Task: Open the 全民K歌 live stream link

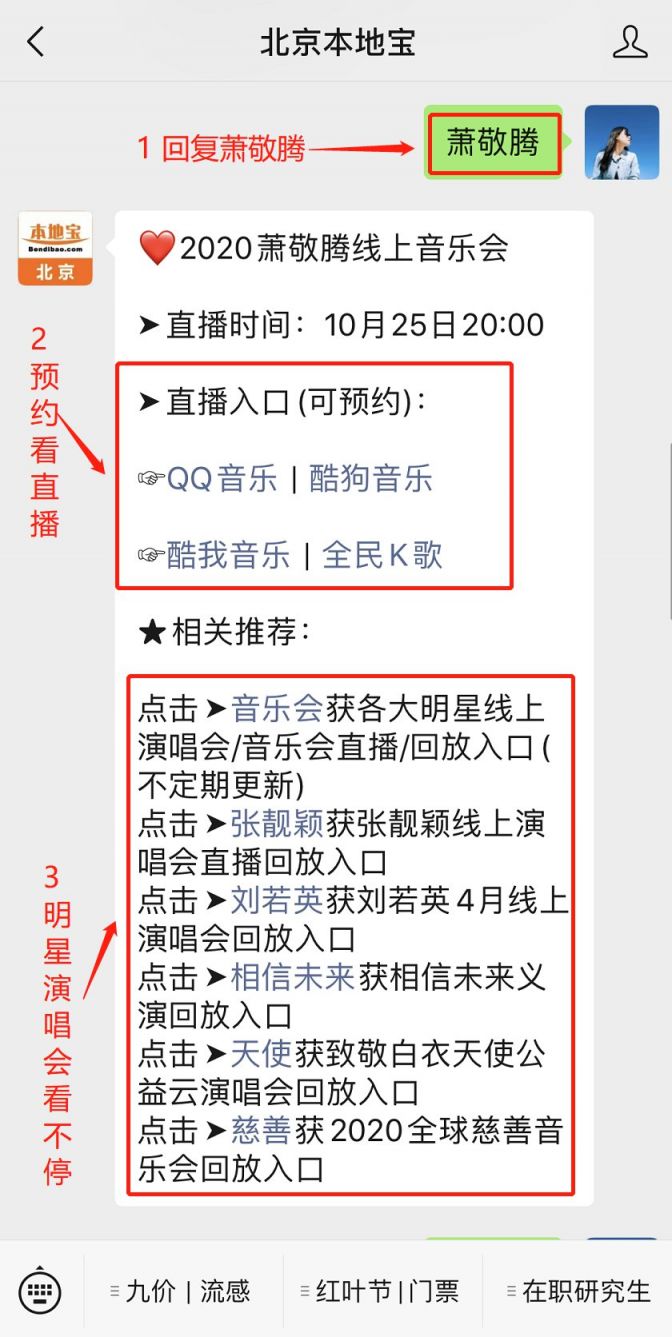Action: click(382, 555)
